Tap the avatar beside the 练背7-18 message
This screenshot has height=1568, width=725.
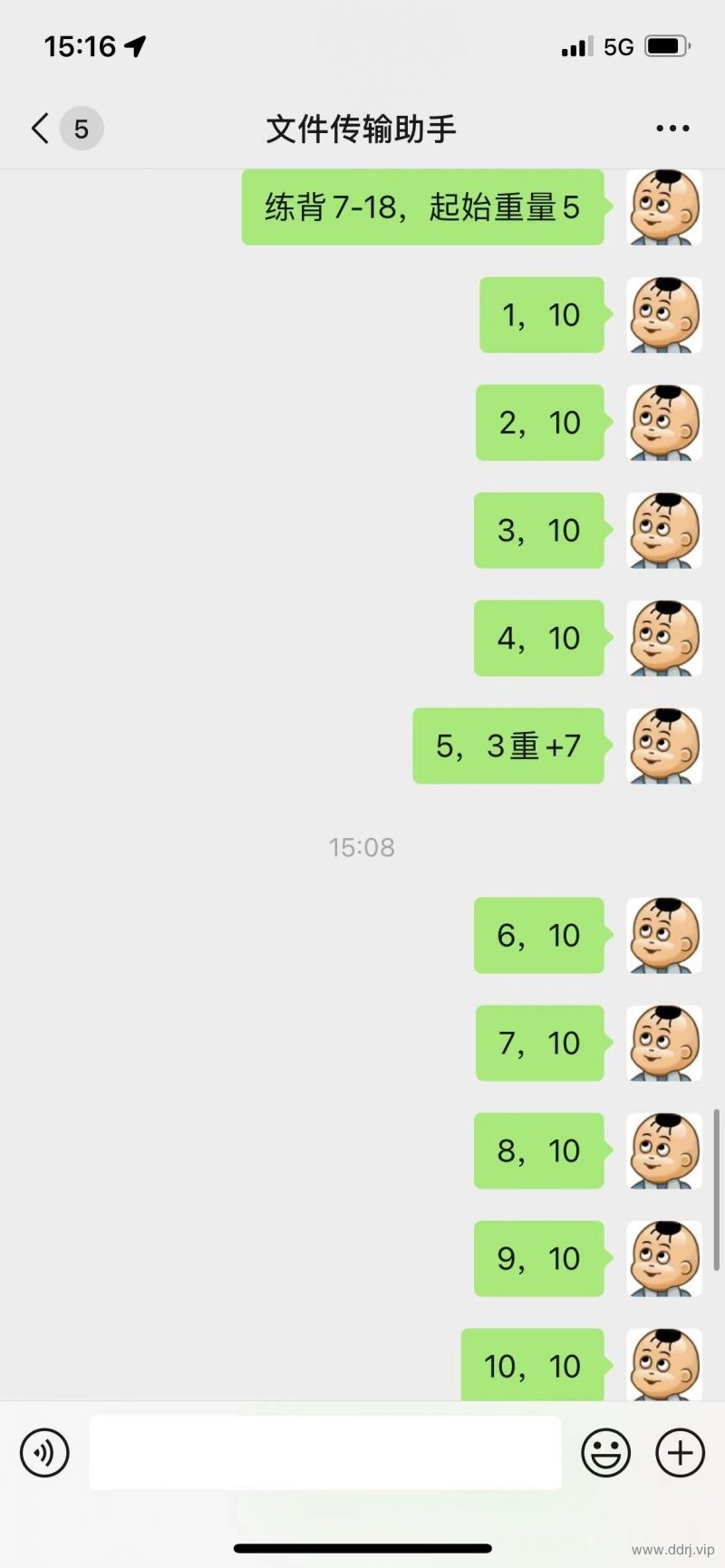click(x=664, y=207)
